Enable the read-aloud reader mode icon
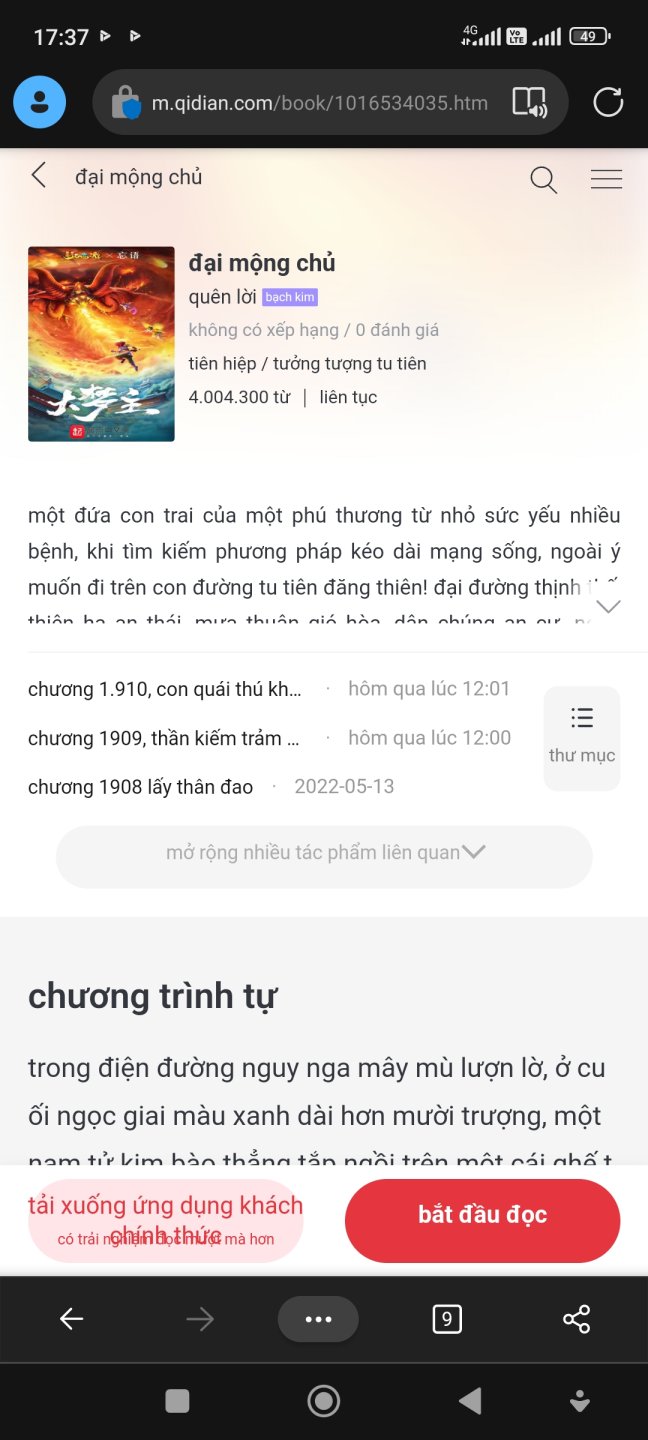The image size is (648, 1440). 529,102
